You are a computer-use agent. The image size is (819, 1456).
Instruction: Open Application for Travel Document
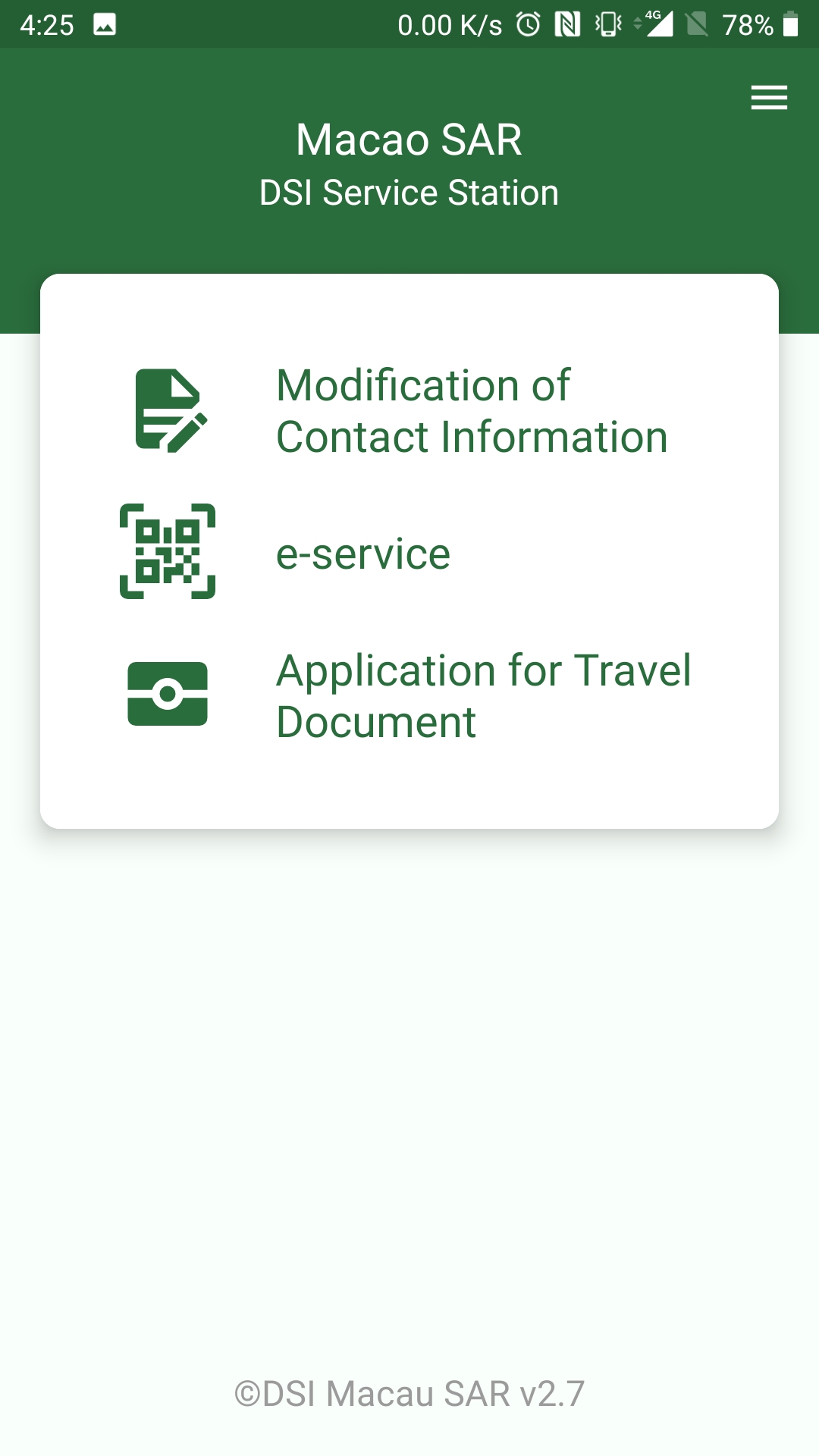click(x=482, y=695)
